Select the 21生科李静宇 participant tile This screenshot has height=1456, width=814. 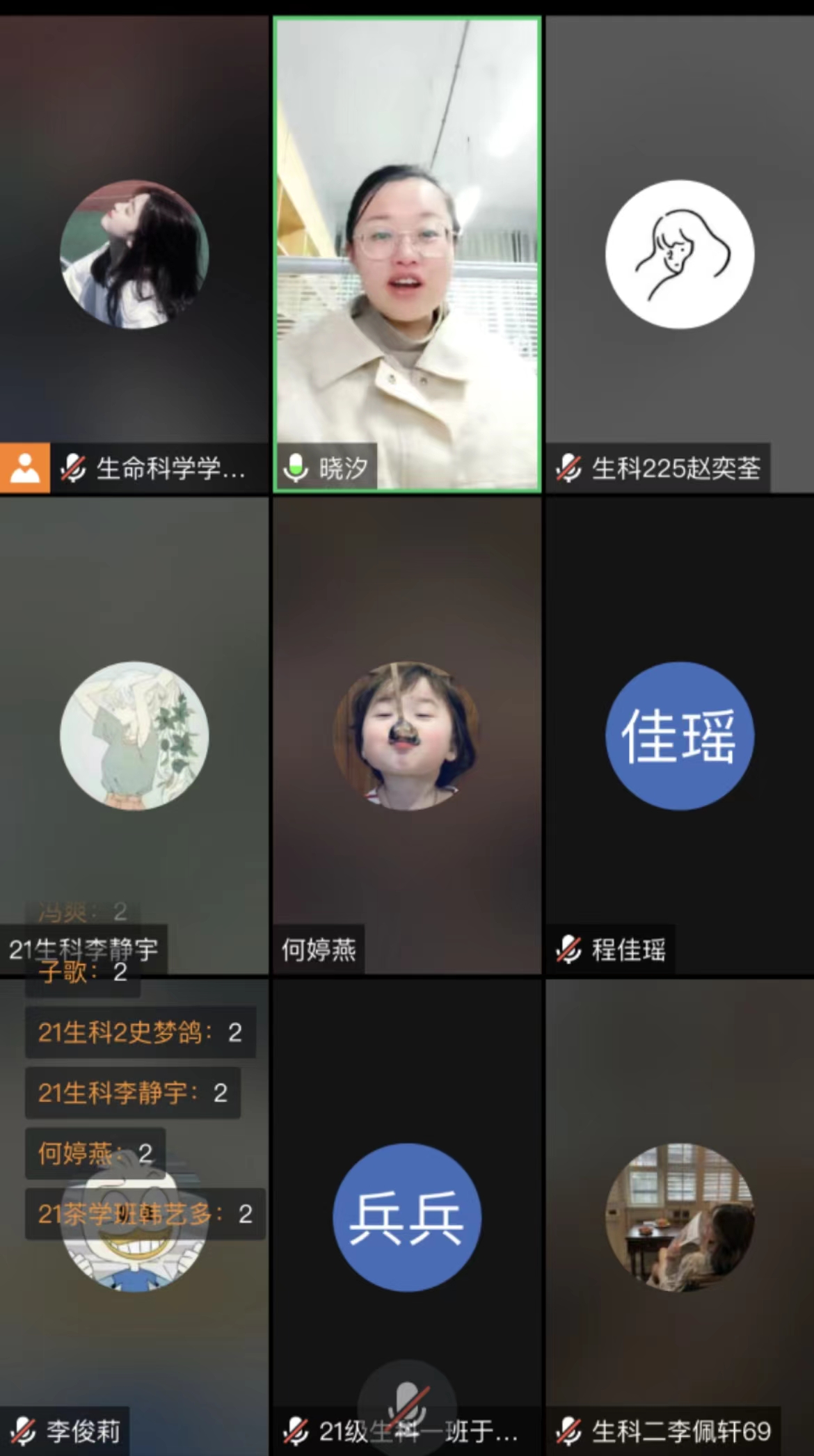pyautogui.click(x=134, y=735)
